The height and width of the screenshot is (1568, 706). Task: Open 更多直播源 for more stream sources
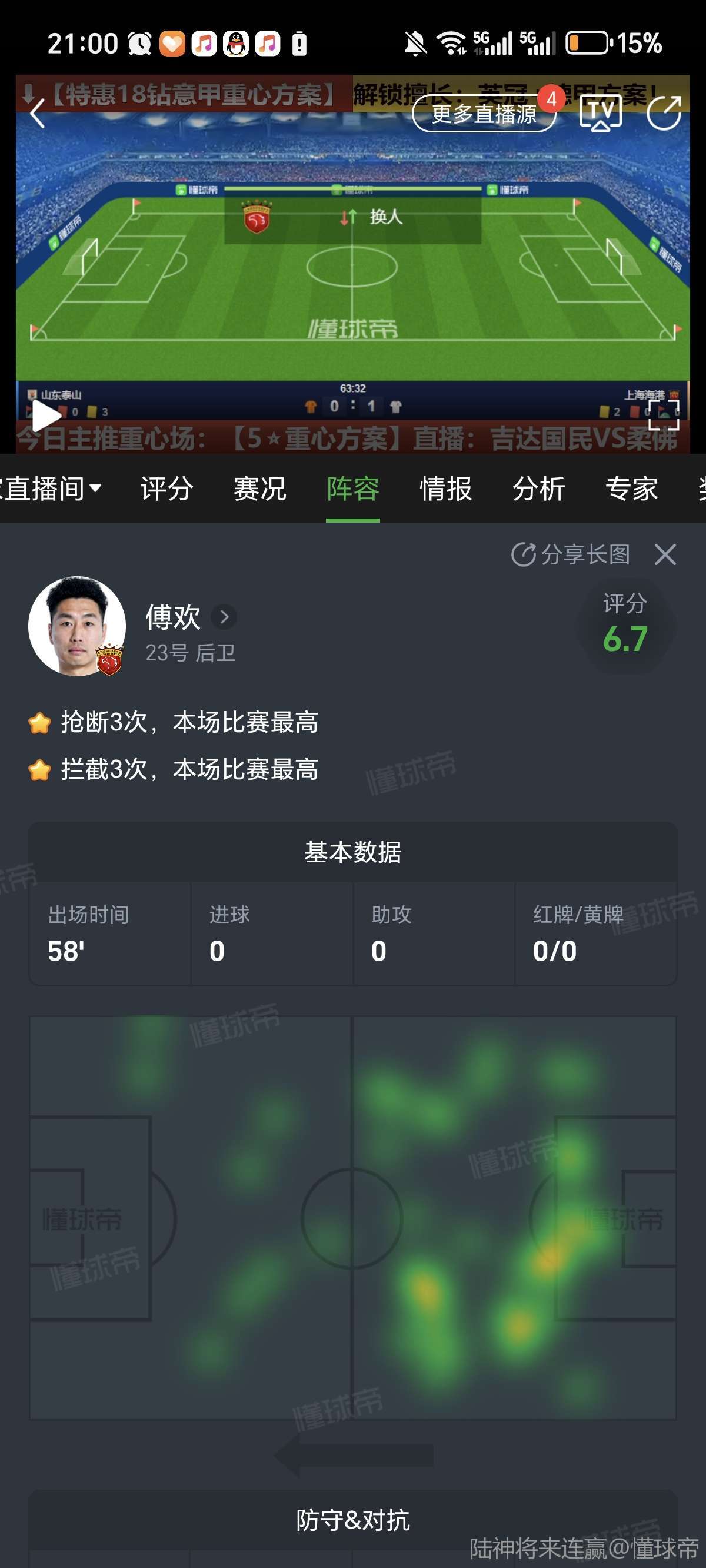pyautogui.click(x=484, y=113)
